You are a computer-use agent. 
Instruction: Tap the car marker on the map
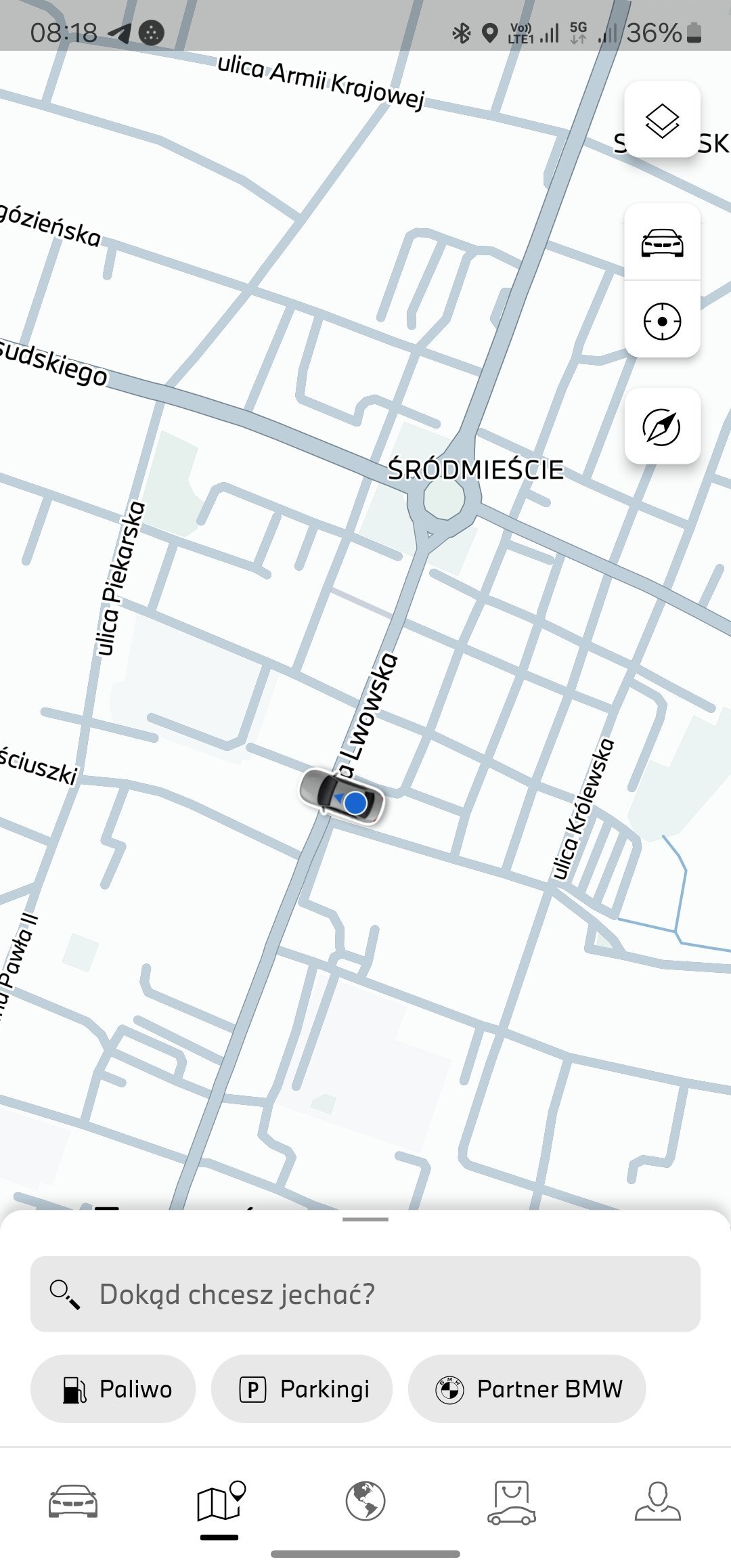[x=342, y=796]
